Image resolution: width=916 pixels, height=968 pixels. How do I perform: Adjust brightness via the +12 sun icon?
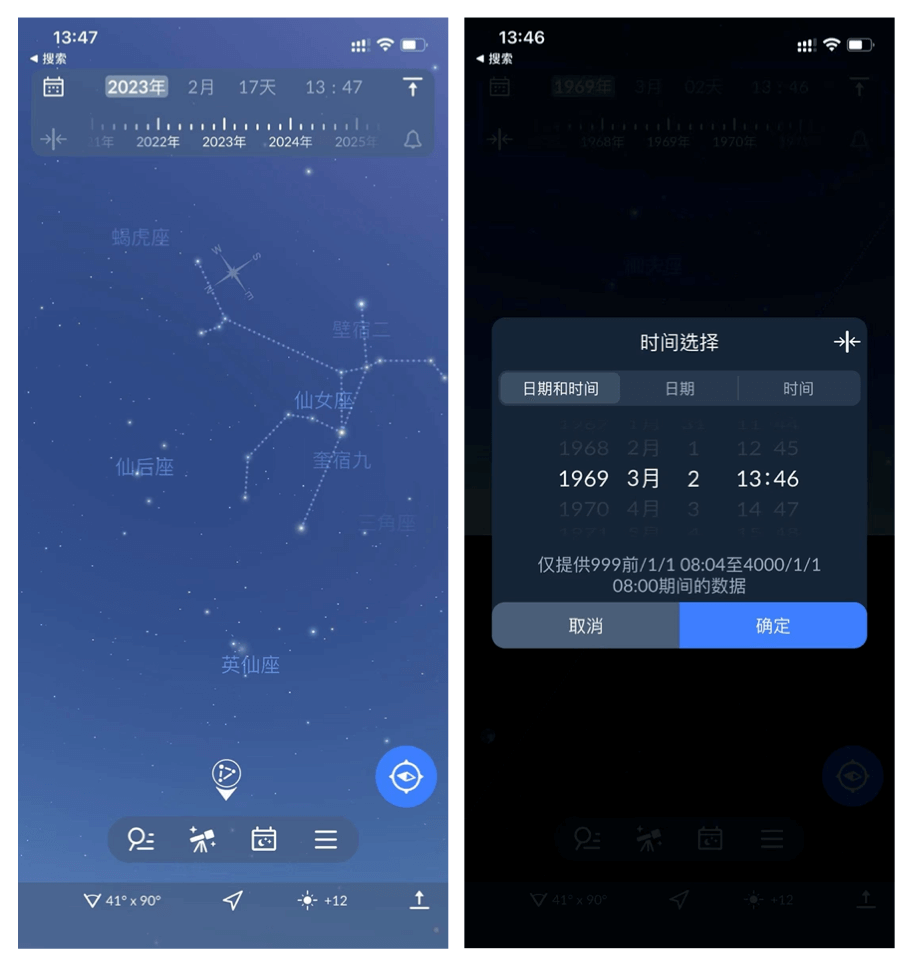322,900
